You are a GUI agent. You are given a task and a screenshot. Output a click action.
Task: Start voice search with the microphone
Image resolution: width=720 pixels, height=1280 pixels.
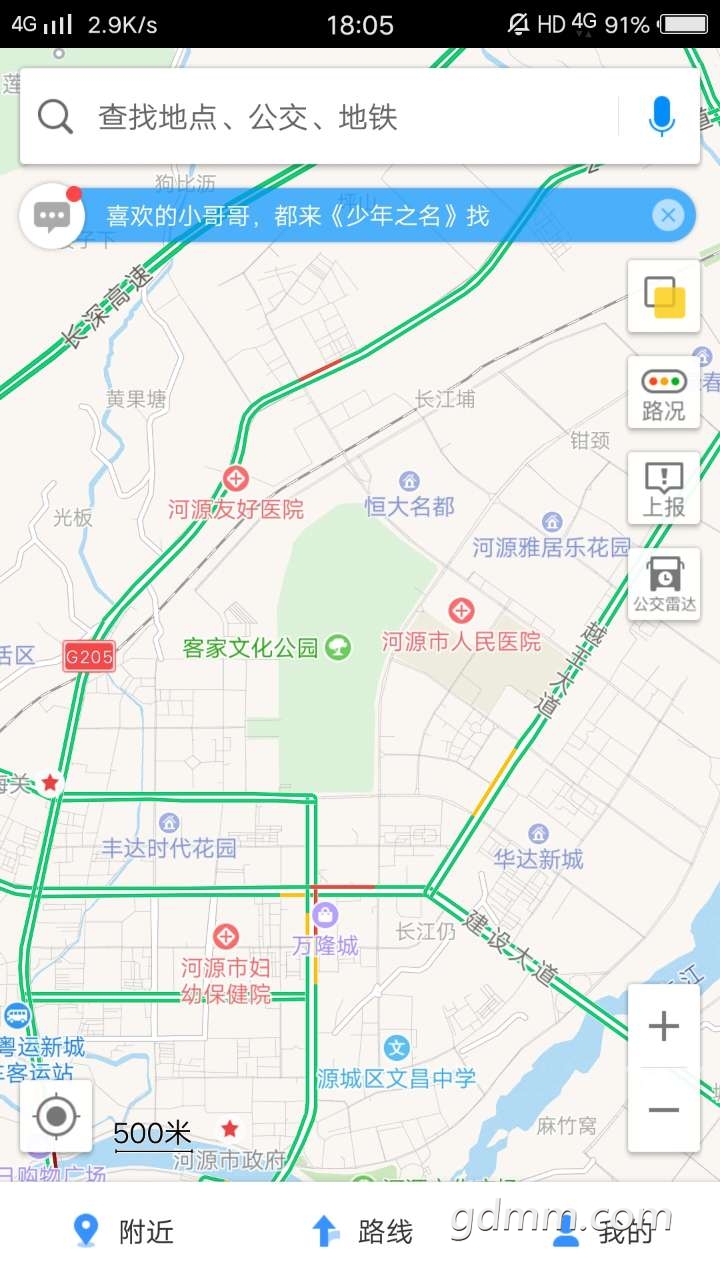point(660,117)
